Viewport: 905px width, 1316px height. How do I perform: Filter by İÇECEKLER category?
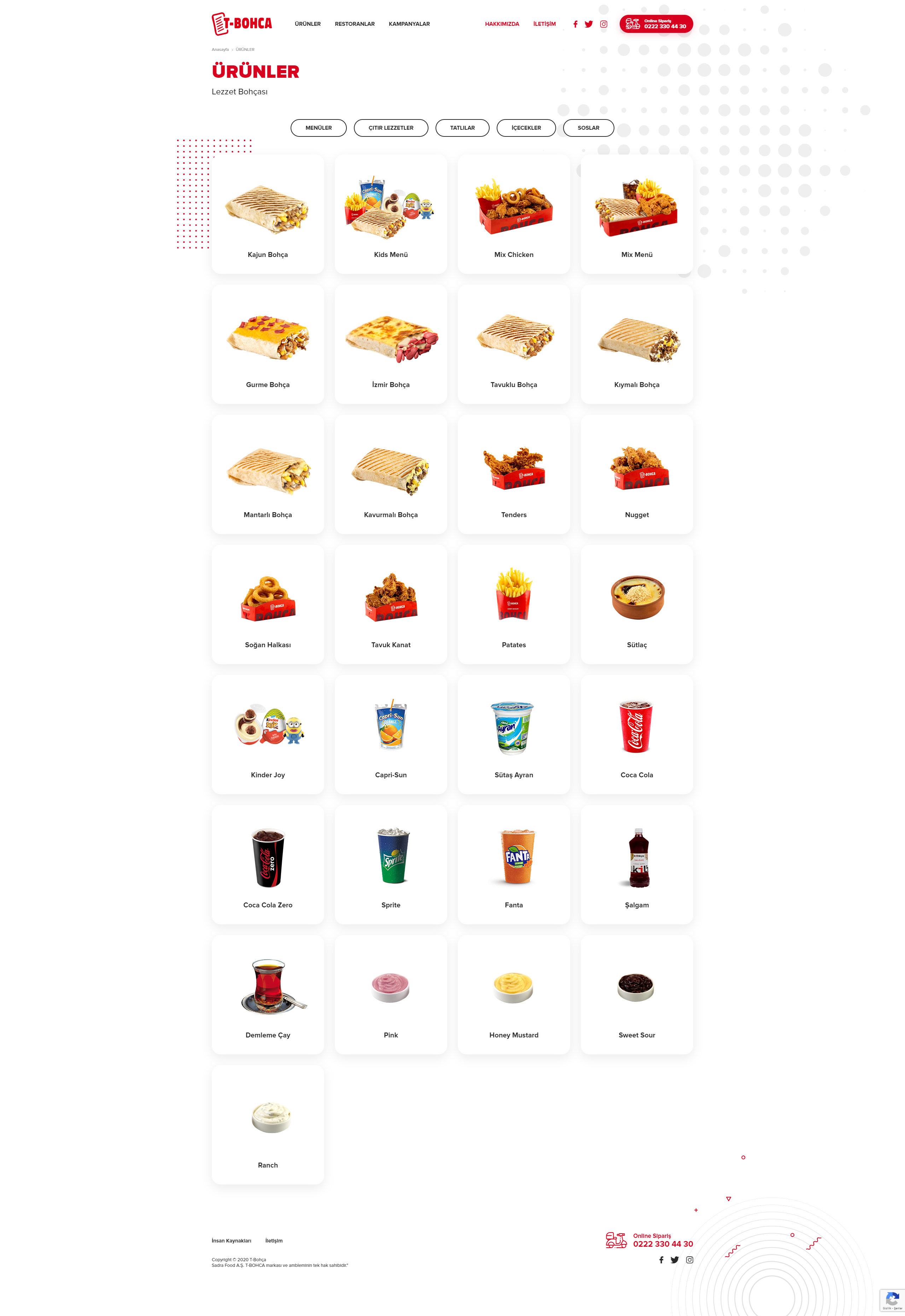526,128
